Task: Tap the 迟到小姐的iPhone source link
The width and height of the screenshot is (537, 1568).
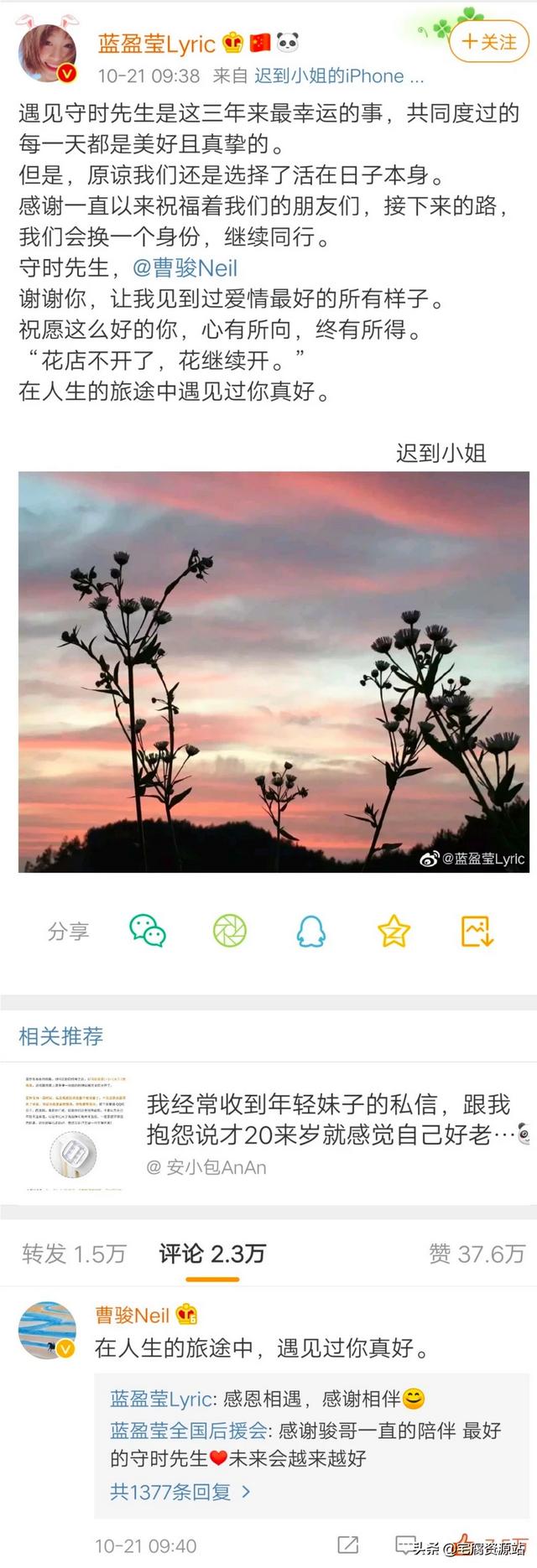Action: coord(338,76)
